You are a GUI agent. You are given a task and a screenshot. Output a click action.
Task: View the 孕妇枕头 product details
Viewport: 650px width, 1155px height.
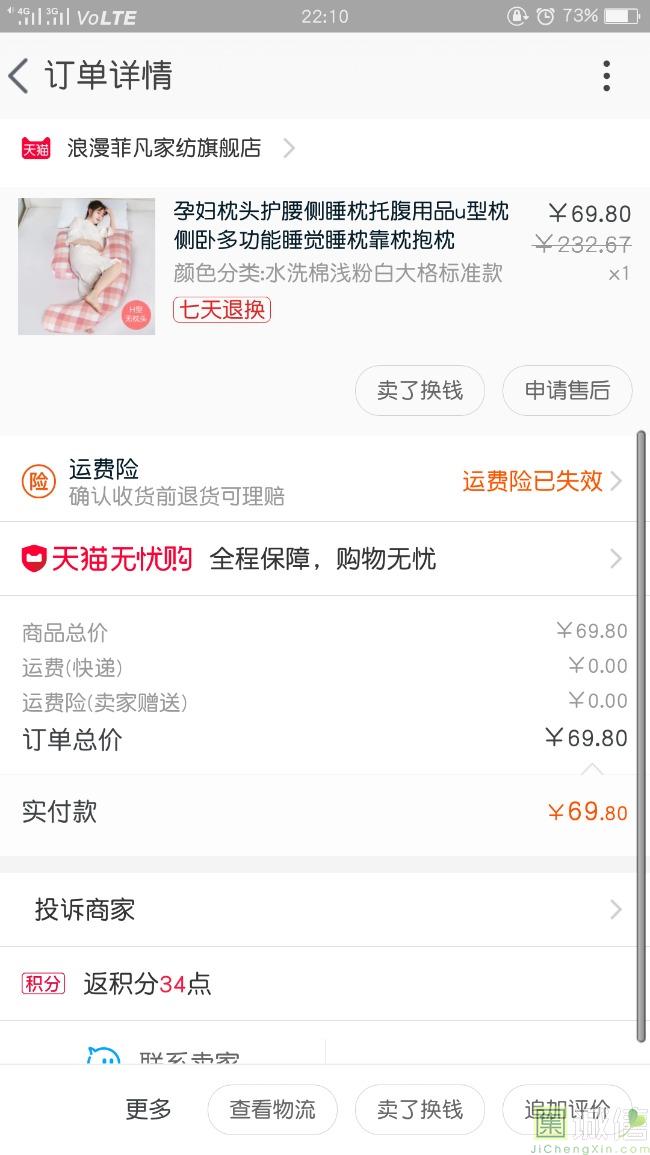340,226
